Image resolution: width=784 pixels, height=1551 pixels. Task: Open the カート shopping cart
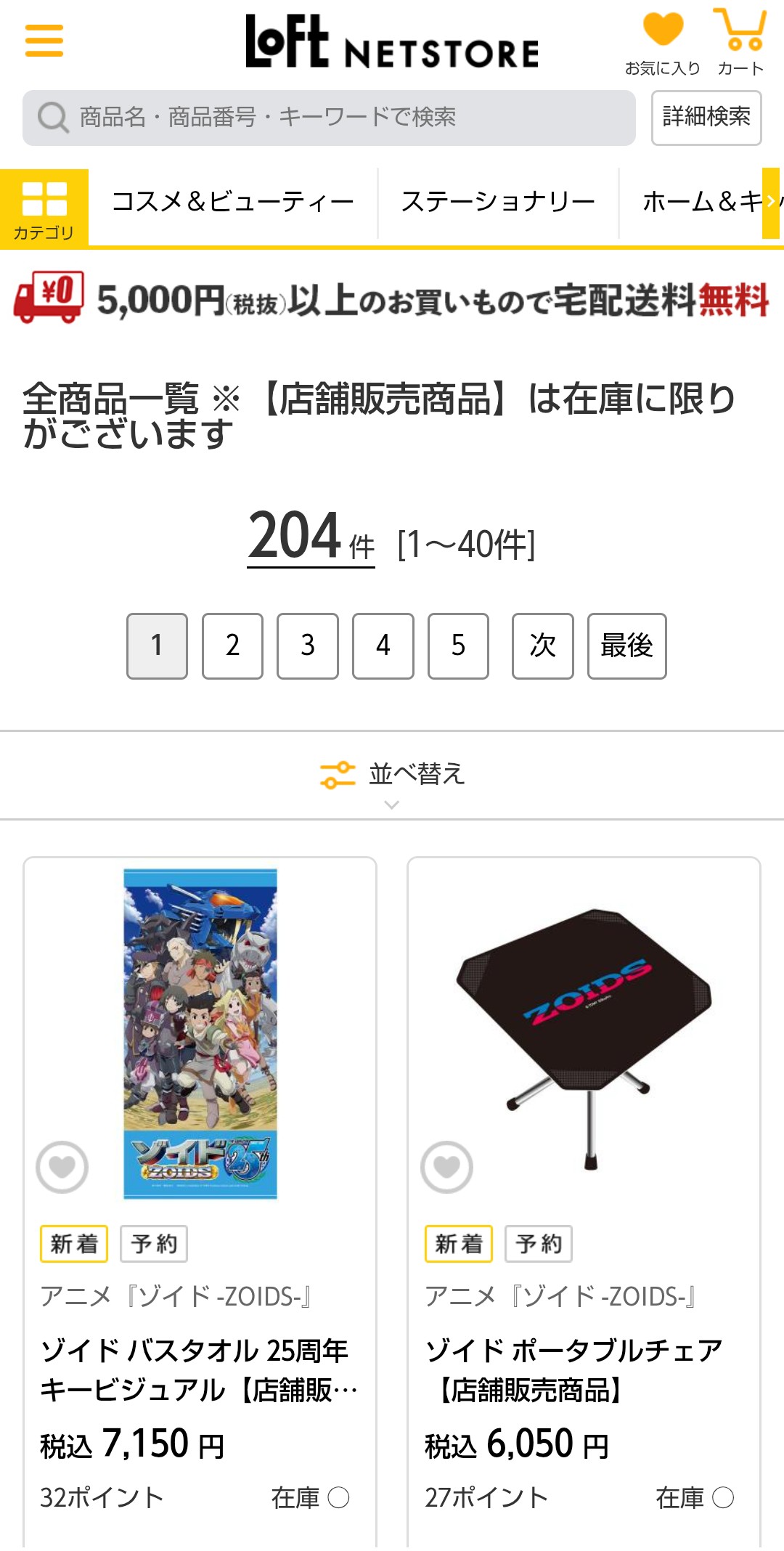740,42
